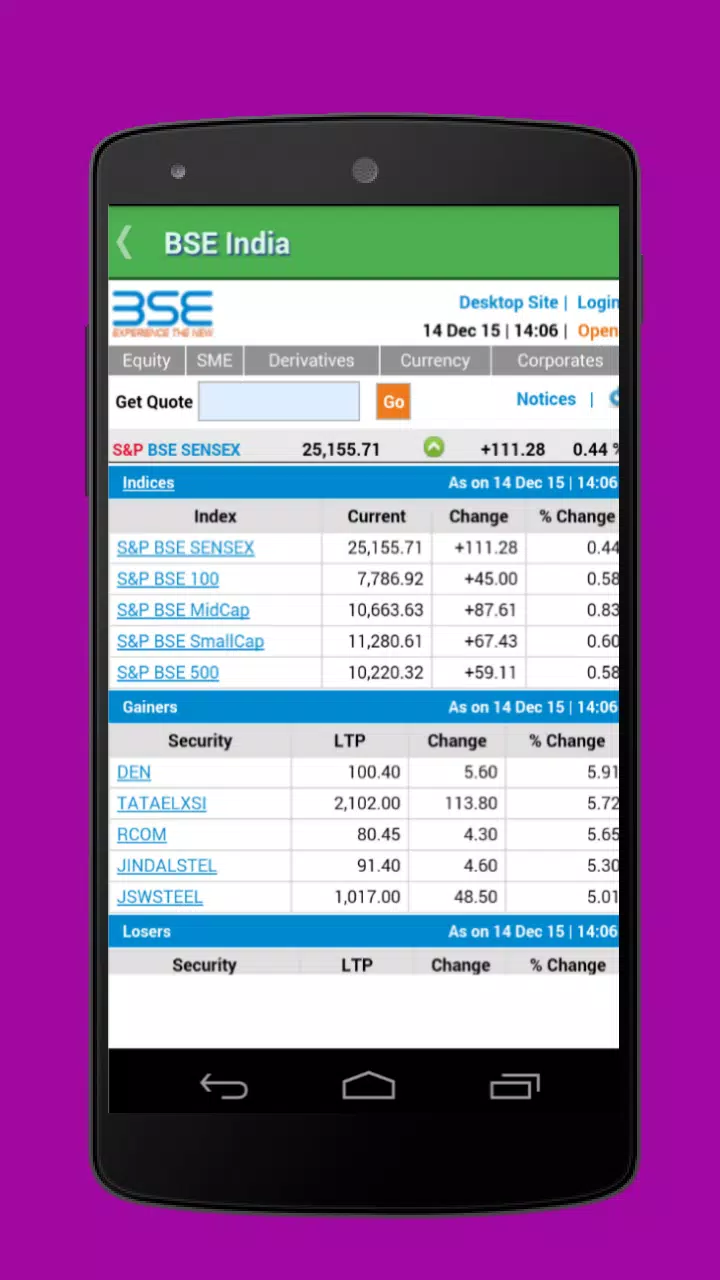The image size is (720, 1280).
Task: Open the Corporates section
Action: 559,360
